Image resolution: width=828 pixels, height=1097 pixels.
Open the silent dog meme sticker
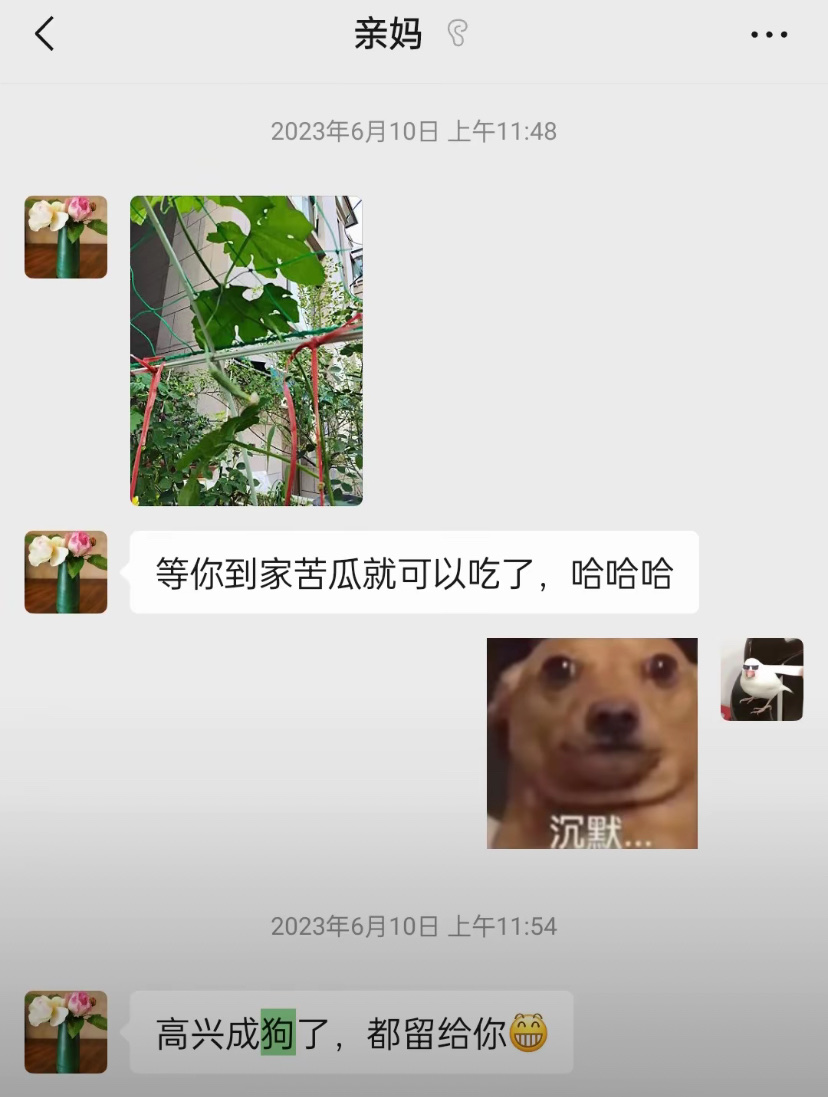pos(592,742)
